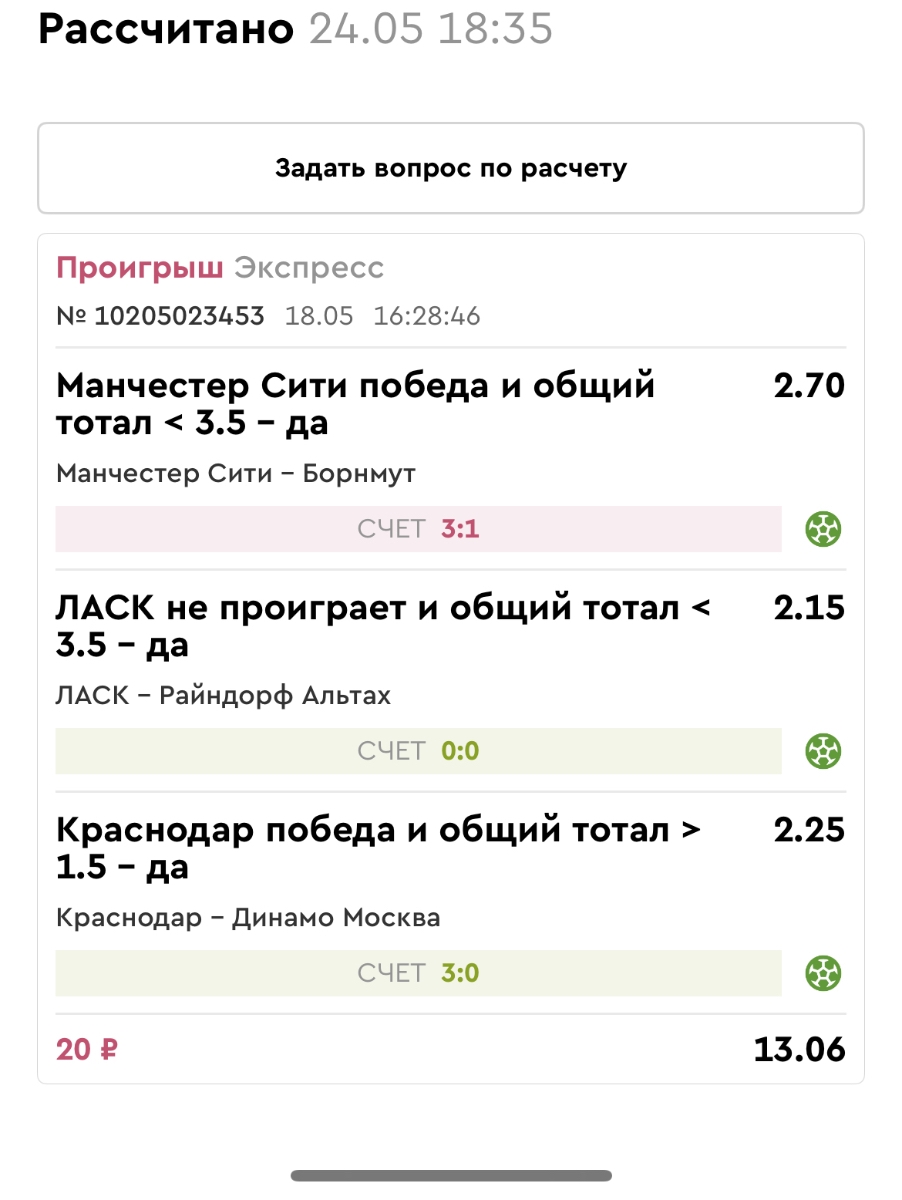Tap the football icon beside score 0:0
The width and height of the screenshot is (902, 1200).
pyautogui.click(x=824, y=750)
